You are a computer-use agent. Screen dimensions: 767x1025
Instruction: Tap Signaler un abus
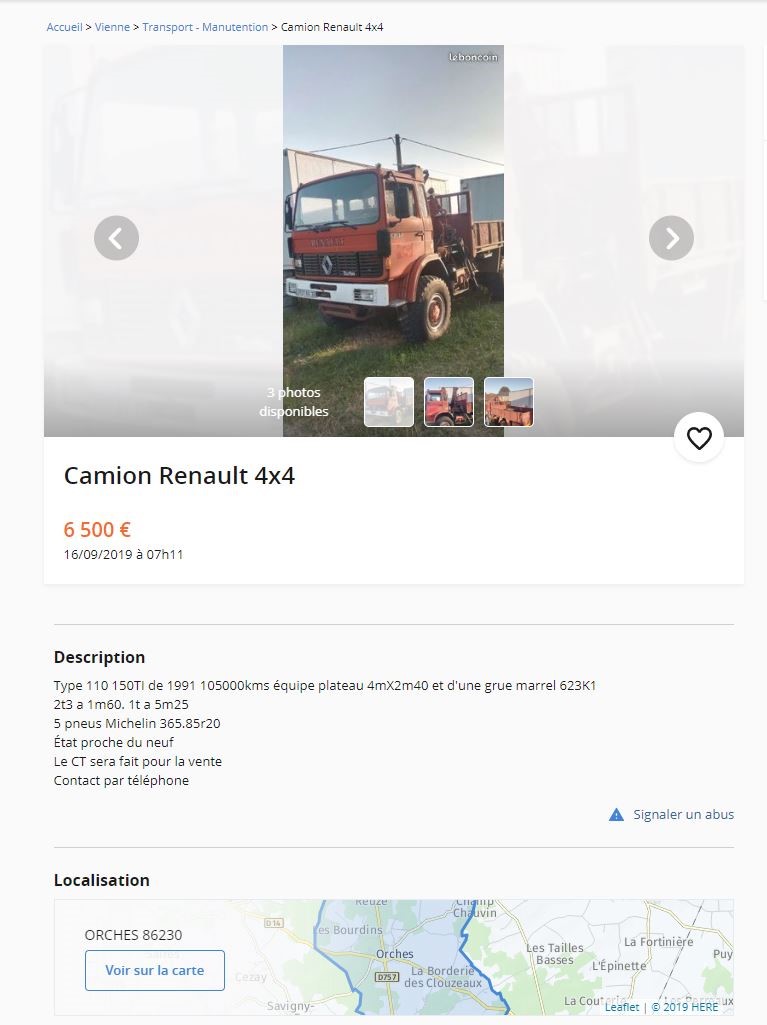(682, 815)
